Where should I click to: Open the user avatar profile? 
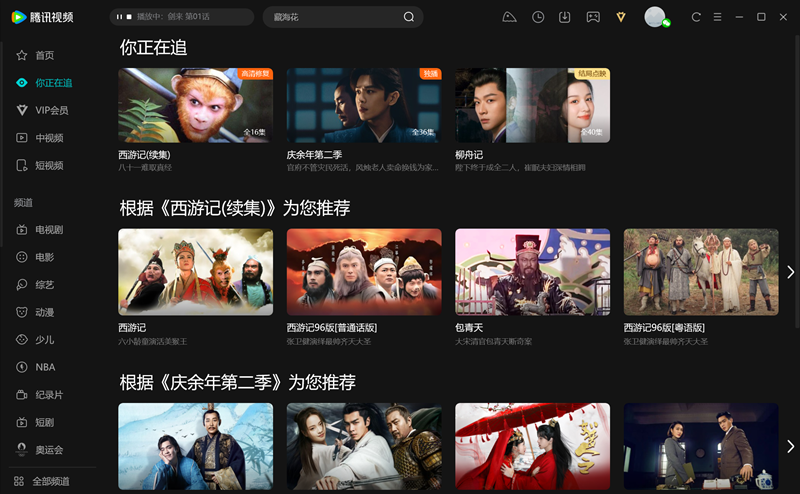click(x=654, y=17)
